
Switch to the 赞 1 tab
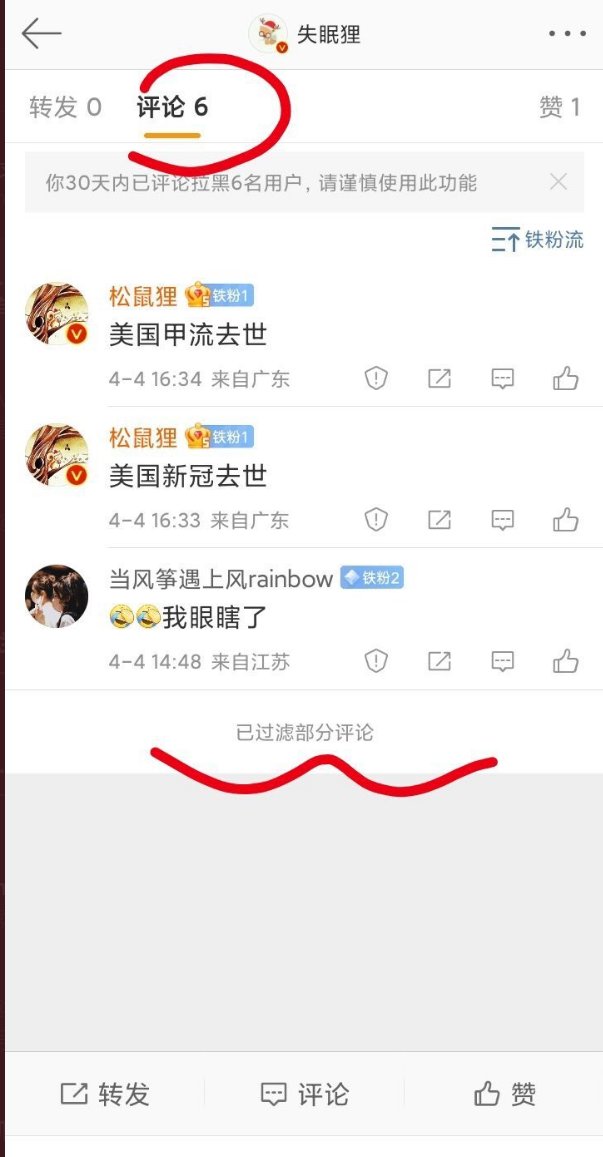pyautogui.click(x=559, y=108)
